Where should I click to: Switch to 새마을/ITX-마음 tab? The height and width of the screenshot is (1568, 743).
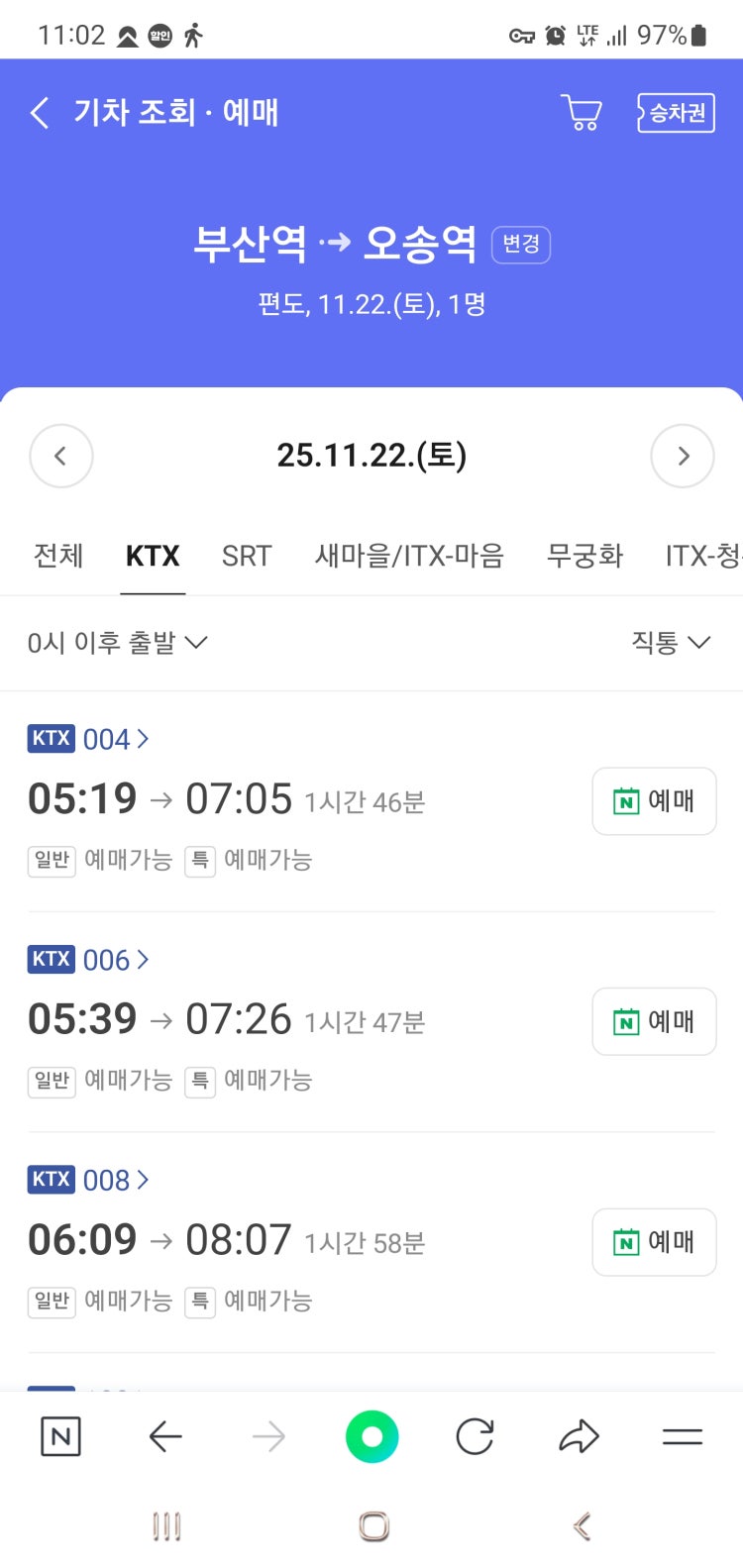point(409,556)
